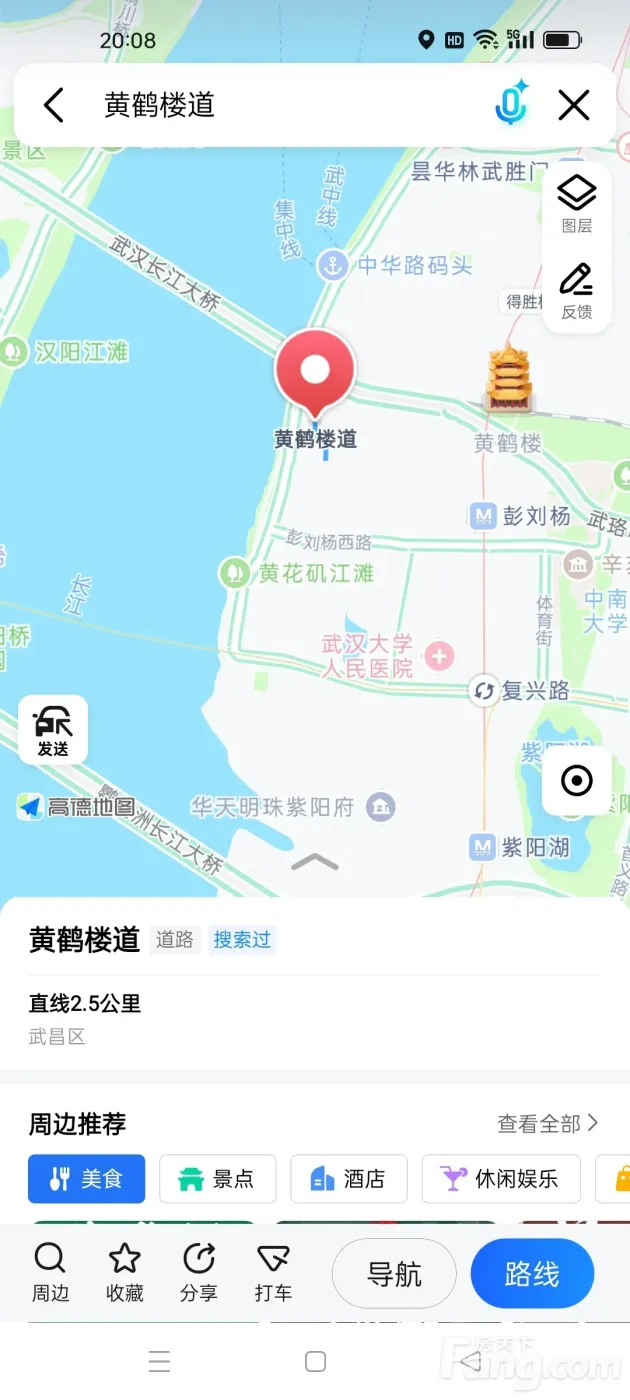The height and width of the screenshot is (1400, 630).
Task: Hail a ride with 打车
Action: (x=273, y=1273)
